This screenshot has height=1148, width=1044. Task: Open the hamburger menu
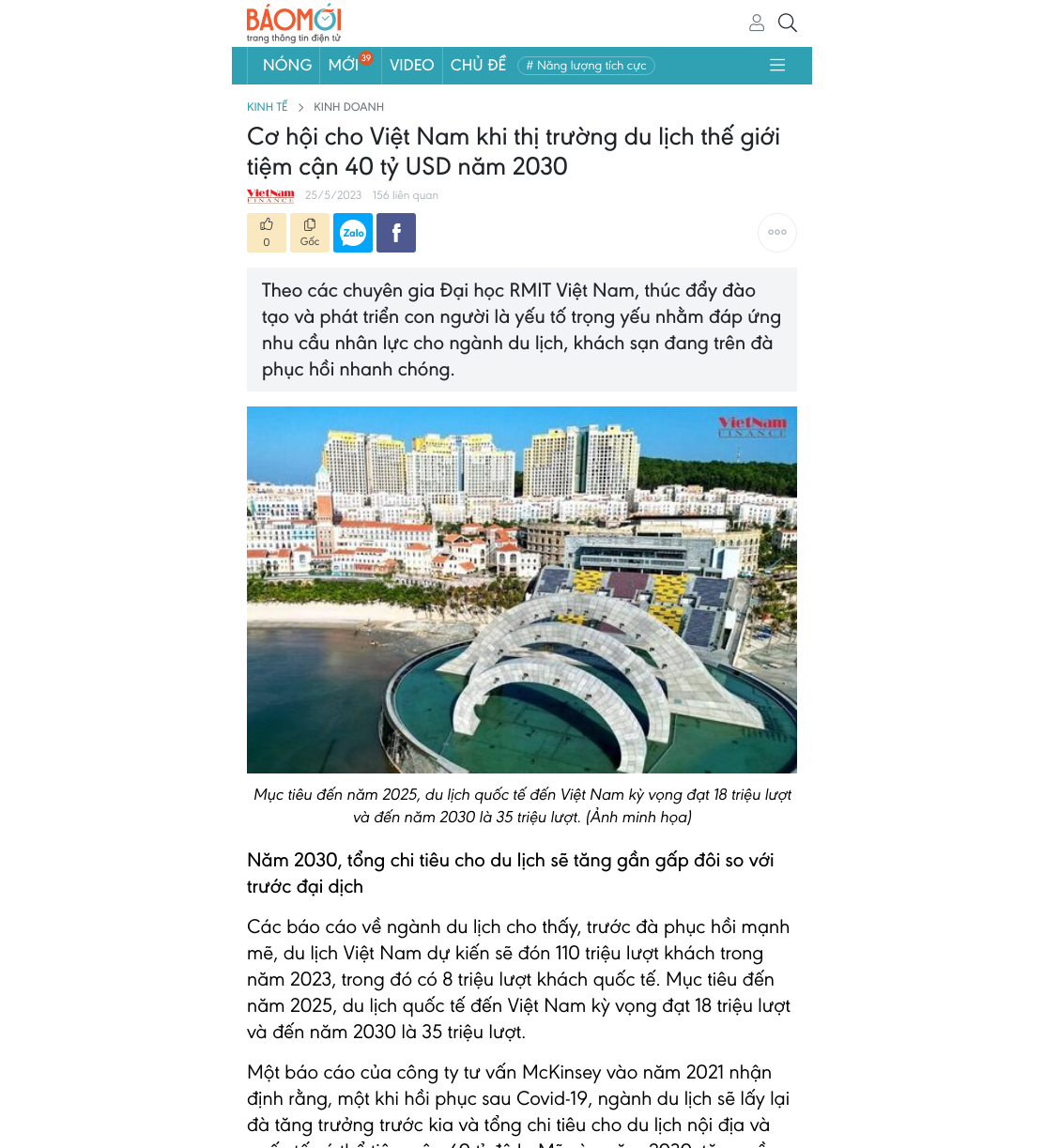tap(777, 66)
